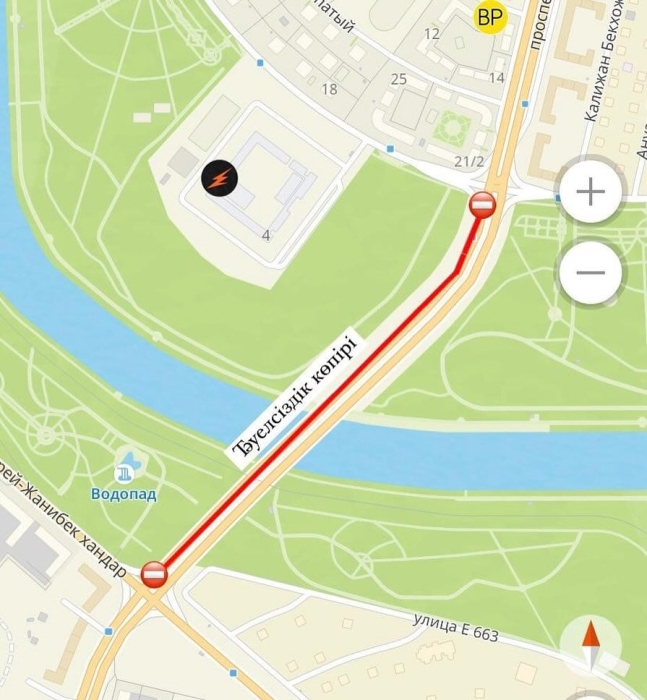Tap the road closure sign near 21/2
Image resolution: width=647 pixels, height=700 pixels.
click(483, 206)
